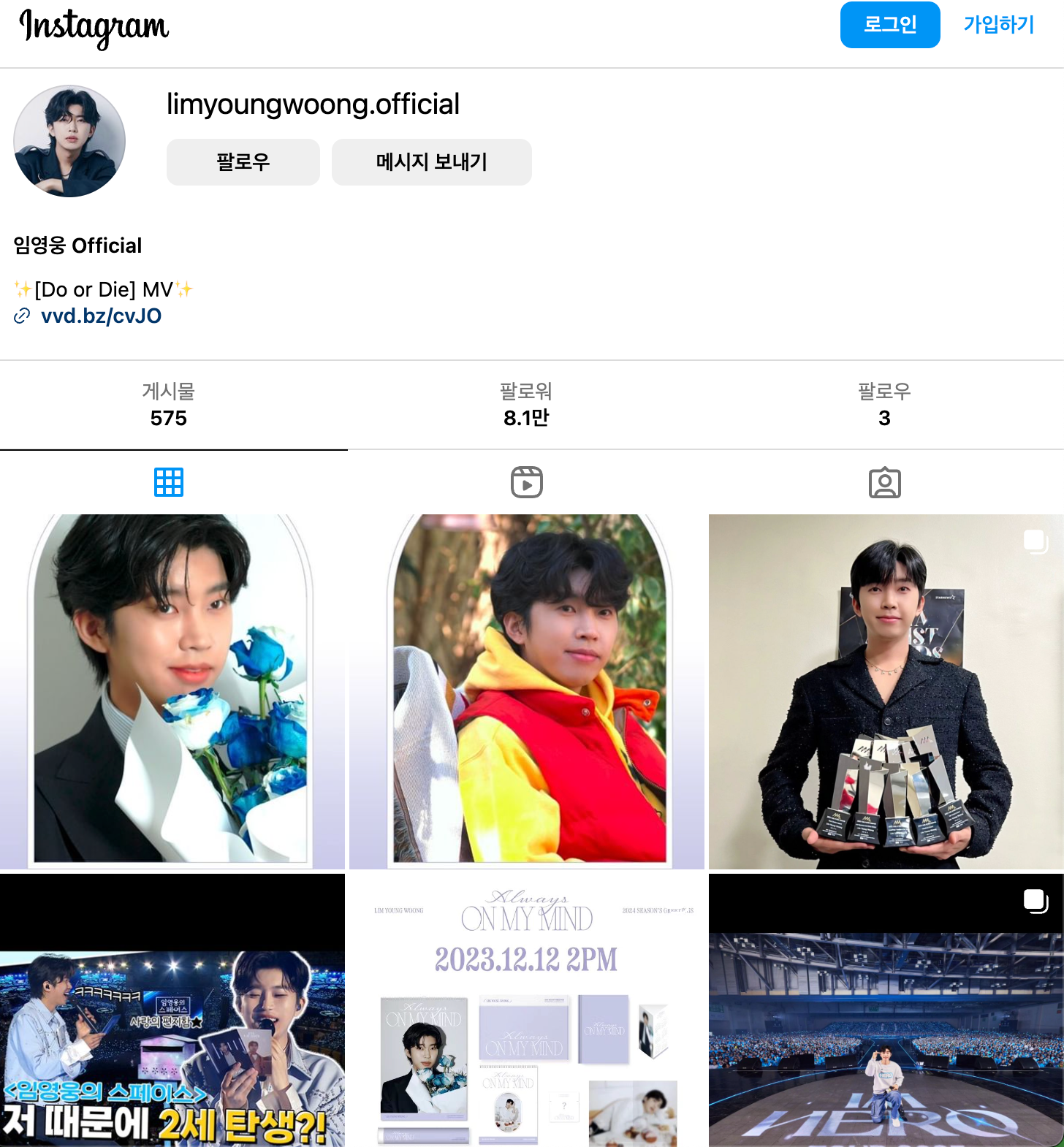Click the link chain icon beside vvd.bz/cvJO
The image size is (1064, 1147).
23,316
